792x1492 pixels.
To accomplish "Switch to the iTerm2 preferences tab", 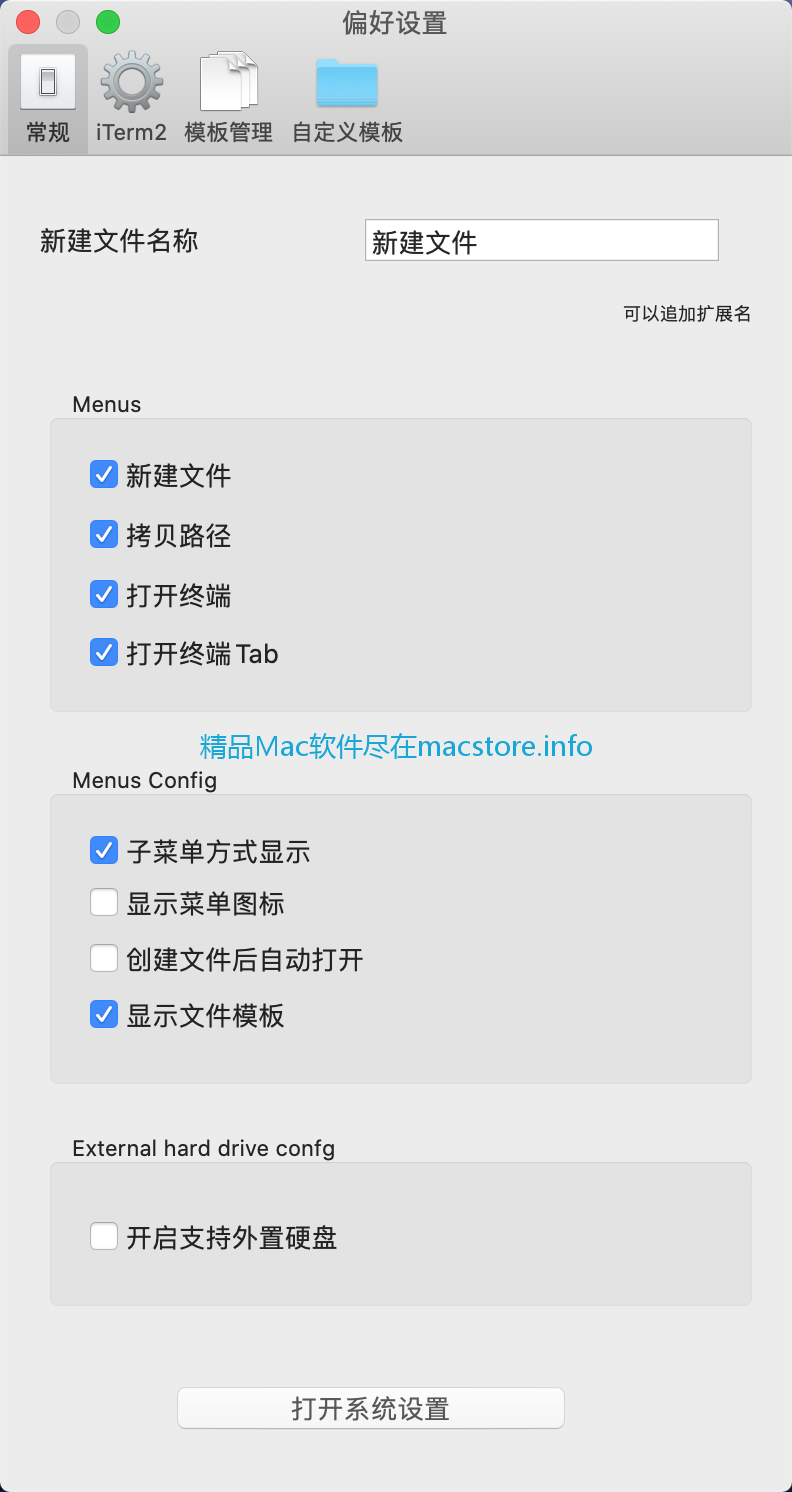I will (x=131, y=98).
